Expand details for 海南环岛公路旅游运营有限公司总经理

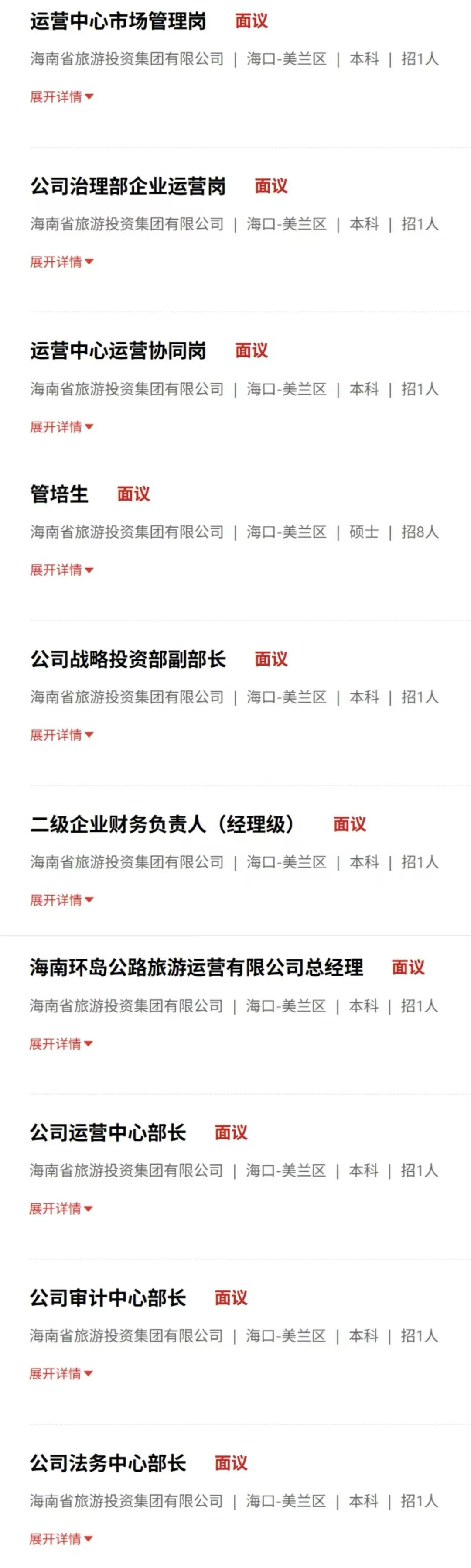[61, 1043]
